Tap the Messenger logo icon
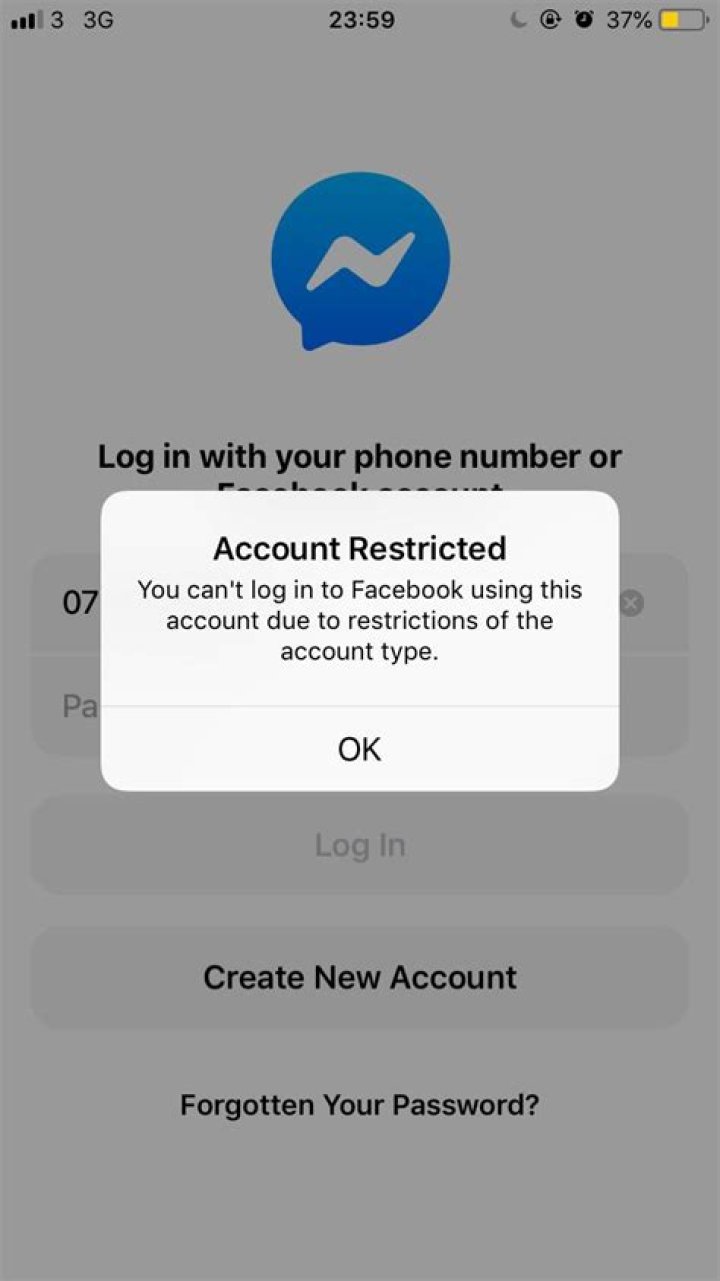 360,258
